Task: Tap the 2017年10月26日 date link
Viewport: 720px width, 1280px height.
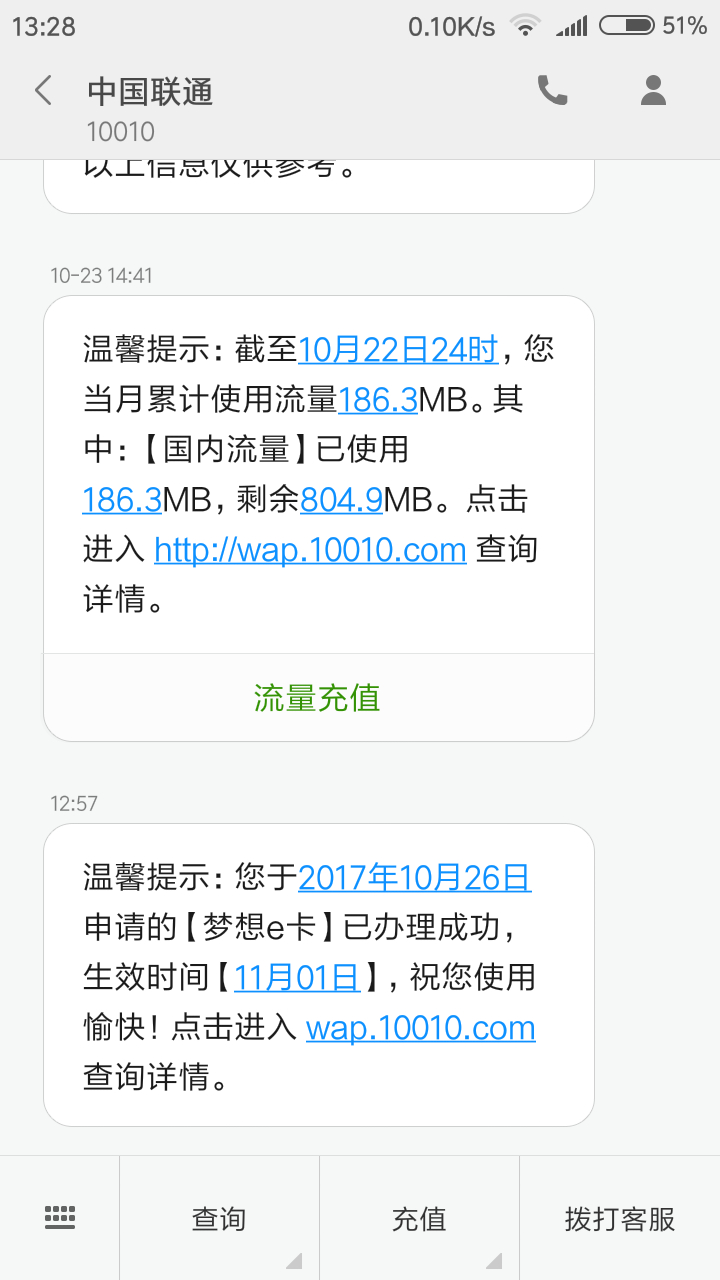Action: click(x=415, y=877)
